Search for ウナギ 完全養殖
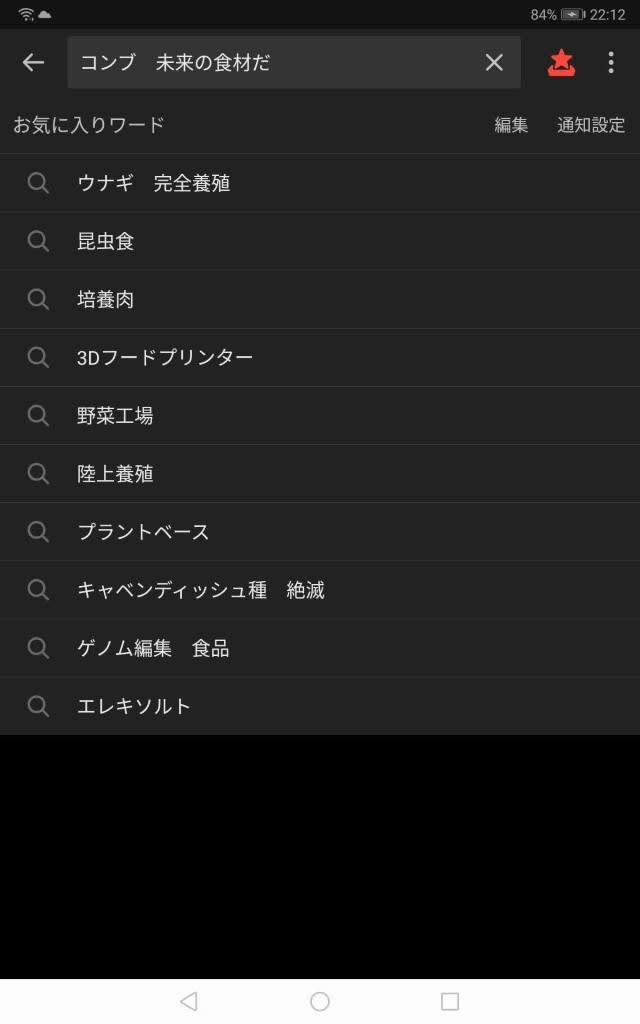Screen dimensions: 640x1024 [154, 183]
